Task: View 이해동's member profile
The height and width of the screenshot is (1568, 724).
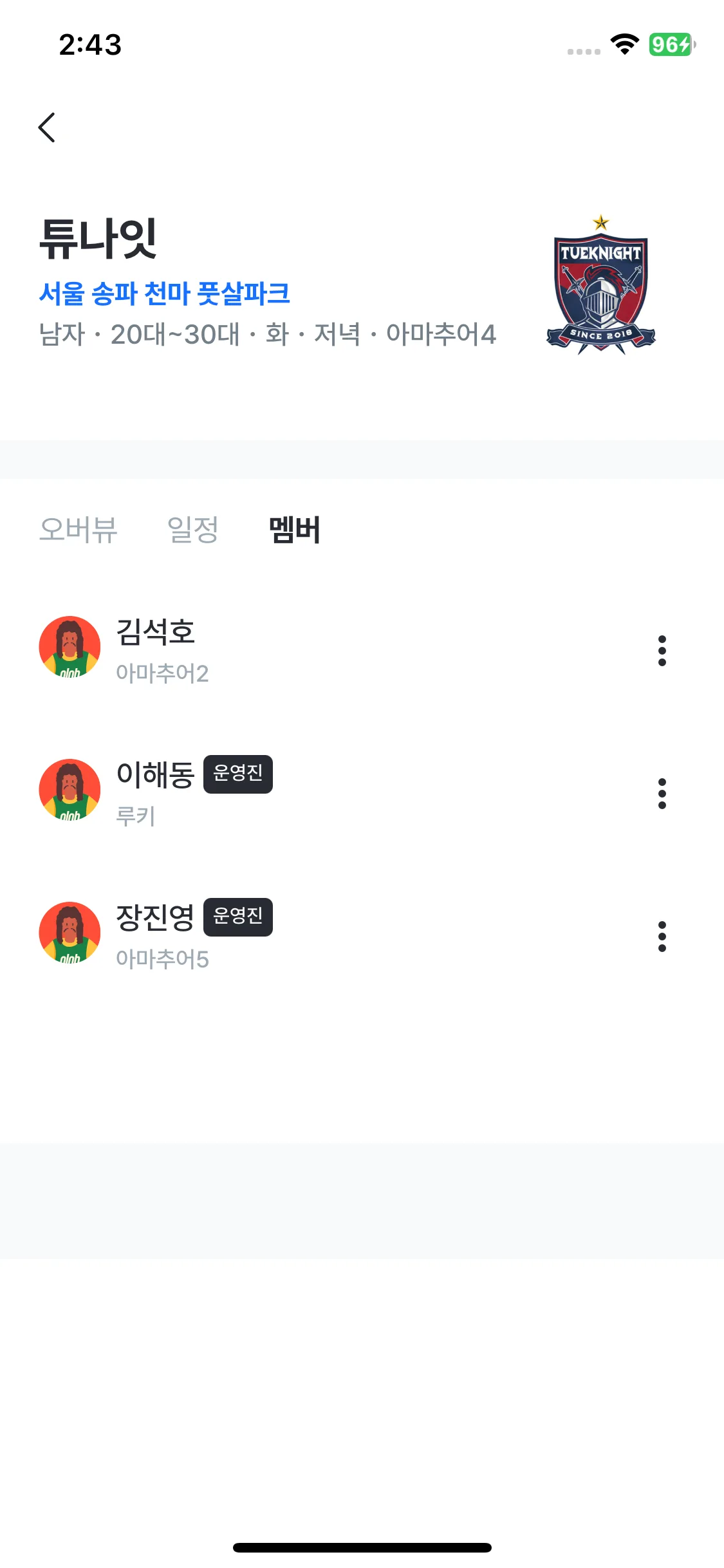Action: coord(155,792)
